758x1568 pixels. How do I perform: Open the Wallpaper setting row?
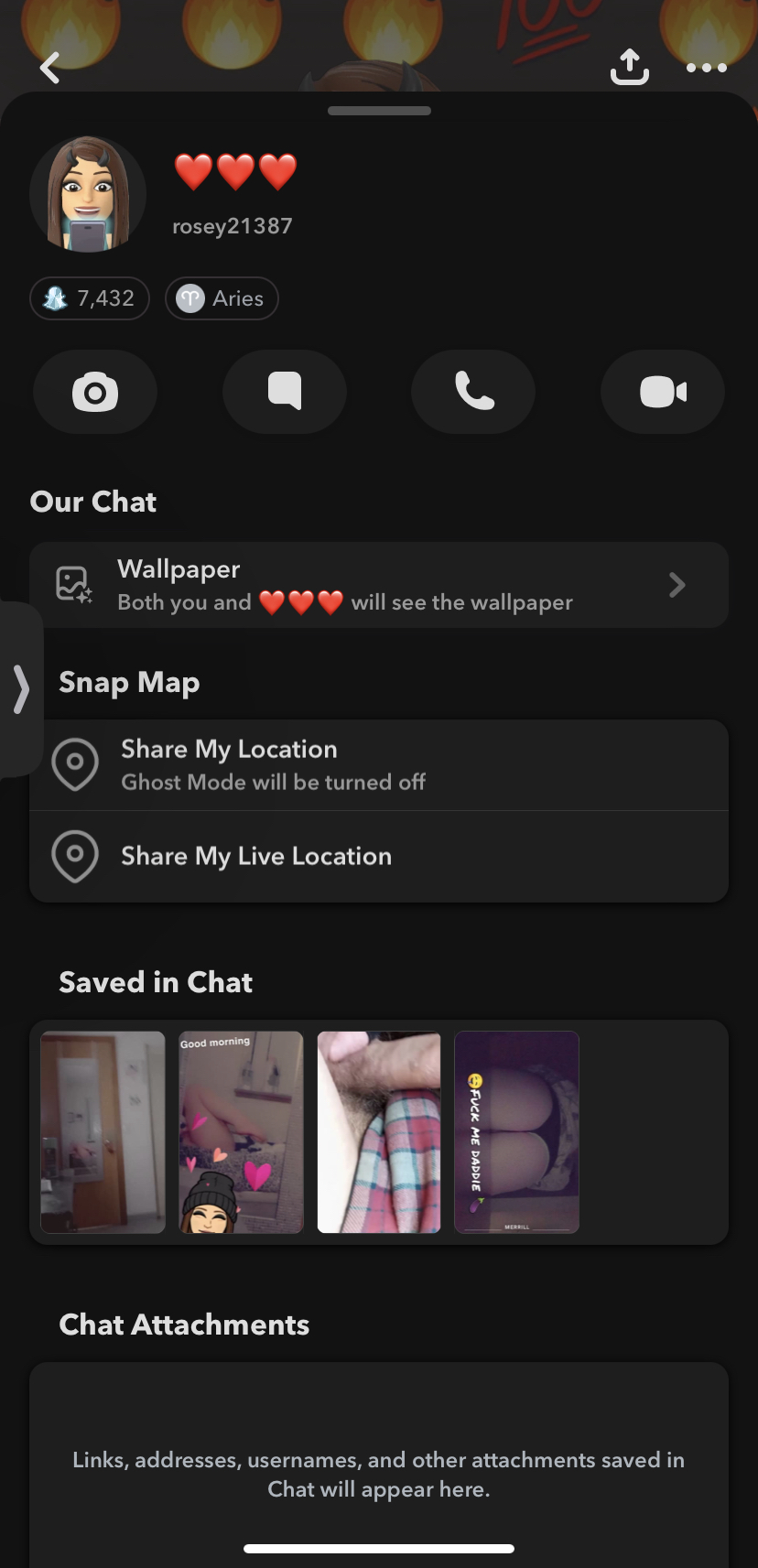[379, 585]
